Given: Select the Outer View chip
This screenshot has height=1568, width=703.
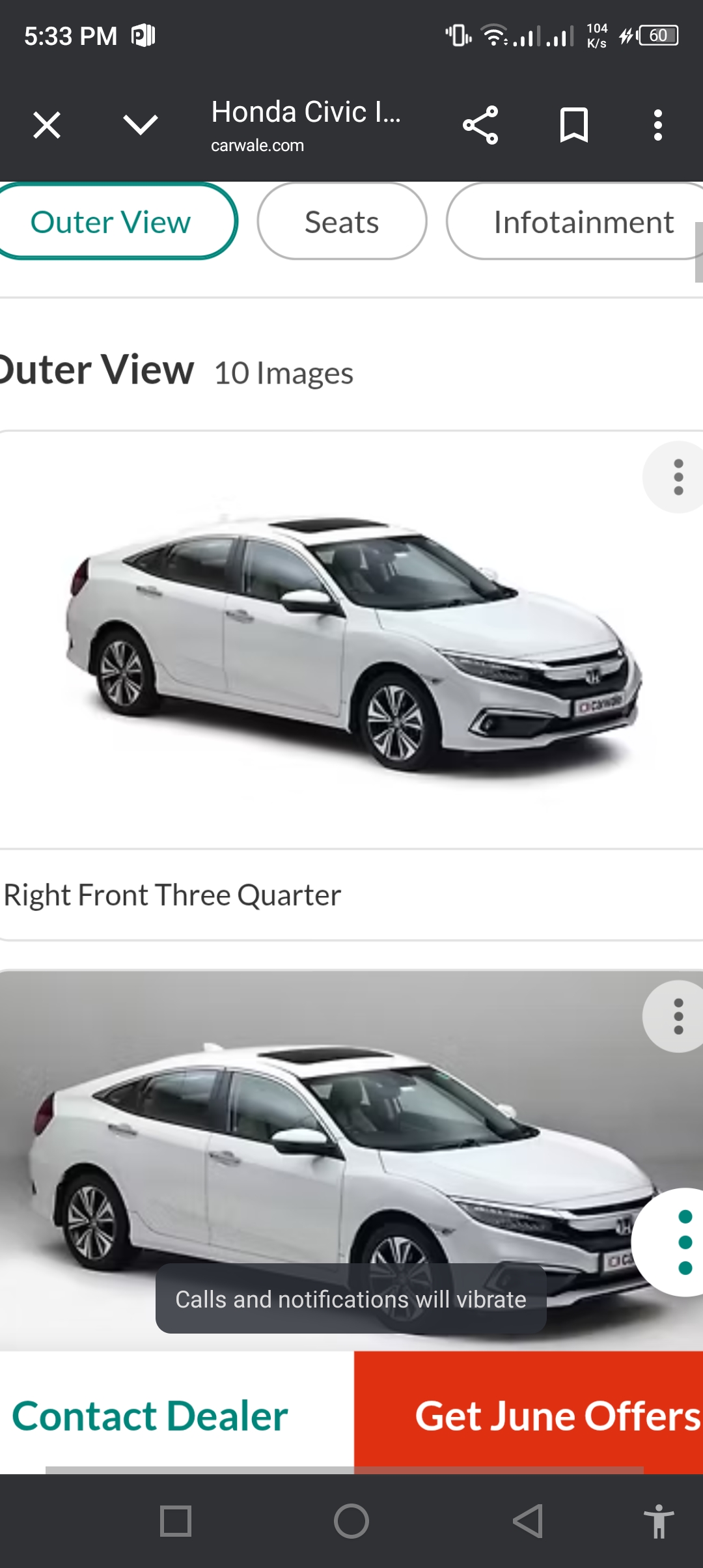Looking at the screenshot, I should pyautogui.click(x=111, y=222).
